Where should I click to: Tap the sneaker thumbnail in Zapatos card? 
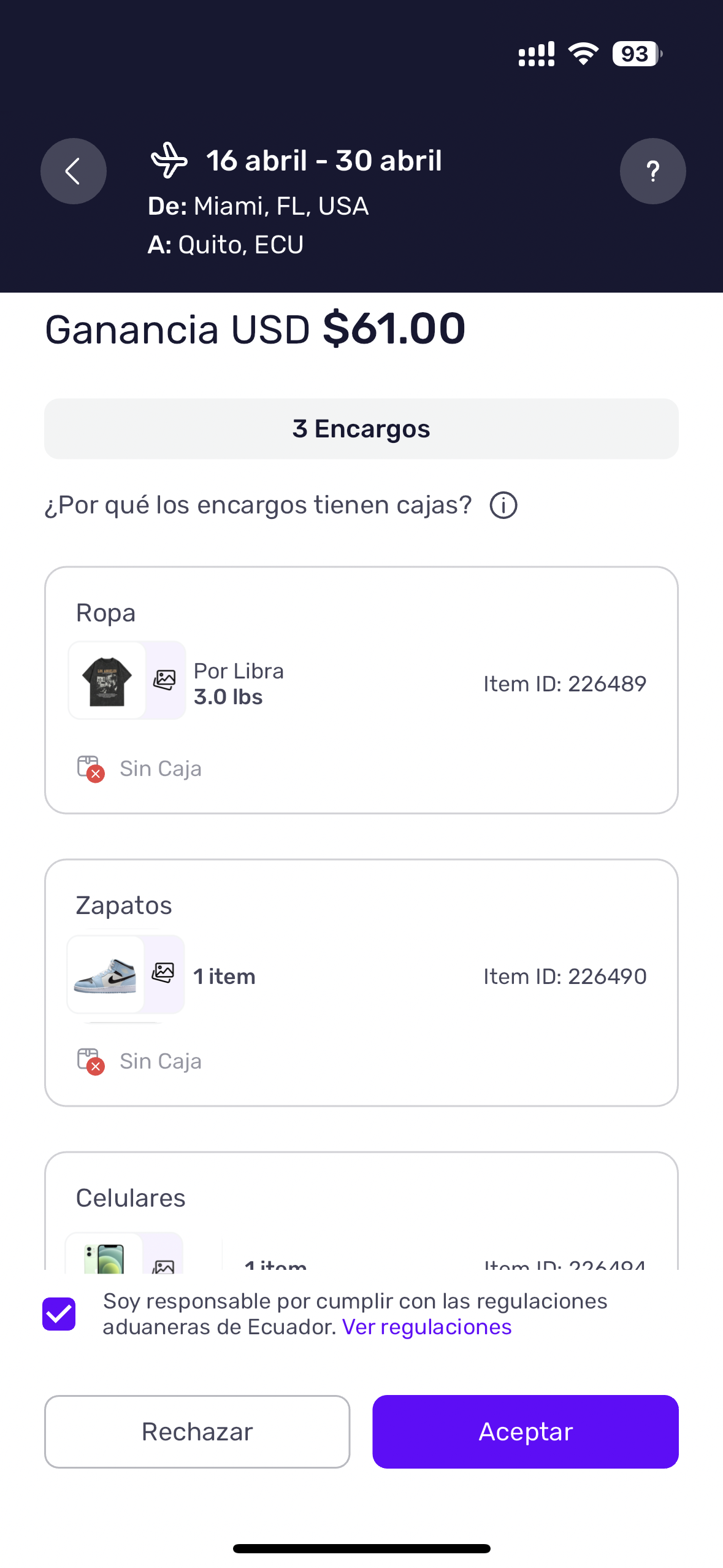(x=104, y=975)
